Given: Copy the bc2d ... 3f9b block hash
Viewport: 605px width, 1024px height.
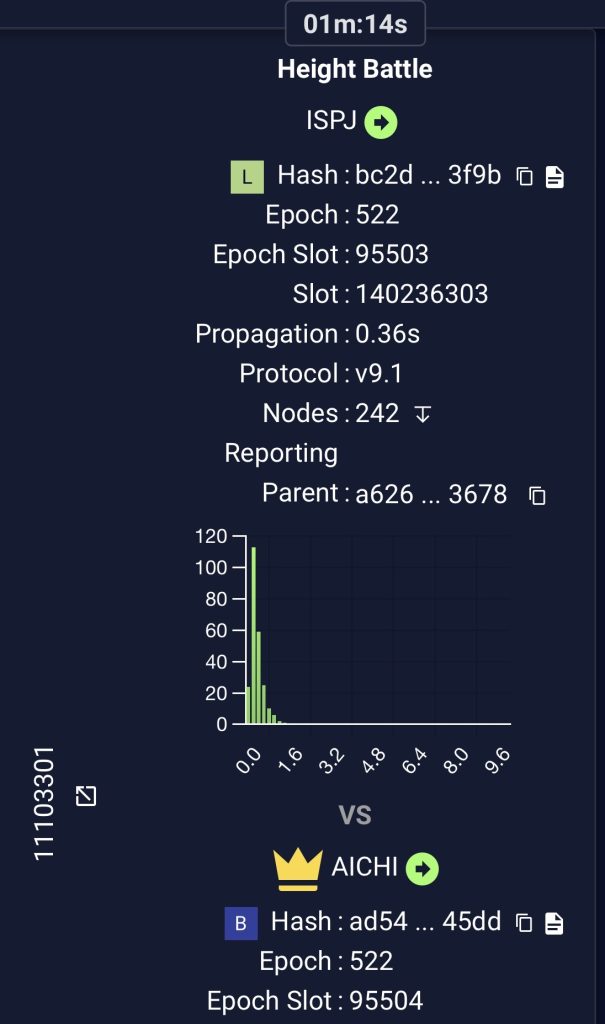Looking at the screenshot, I should tap(524, 177).
